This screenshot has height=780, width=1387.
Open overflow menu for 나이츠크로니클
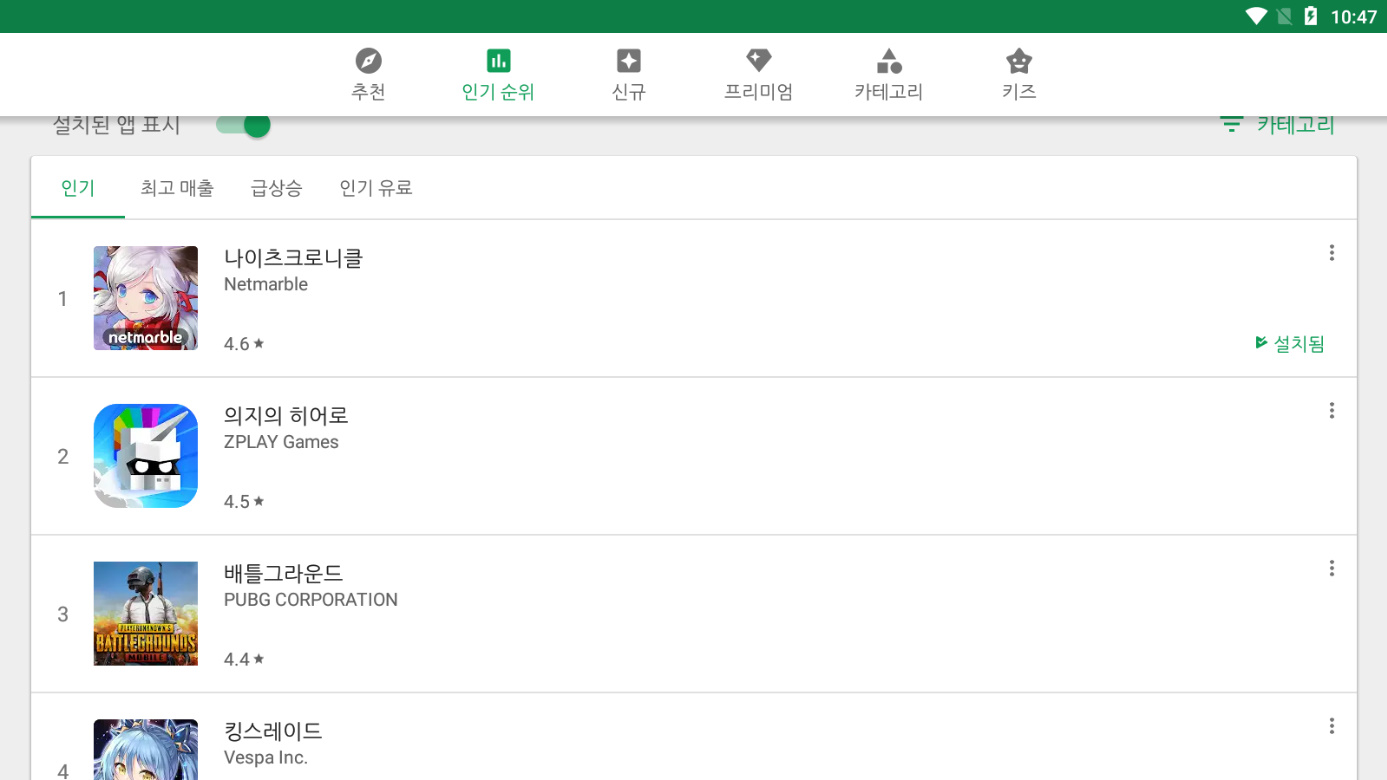pyautogui.click(x=1331, y=253)
